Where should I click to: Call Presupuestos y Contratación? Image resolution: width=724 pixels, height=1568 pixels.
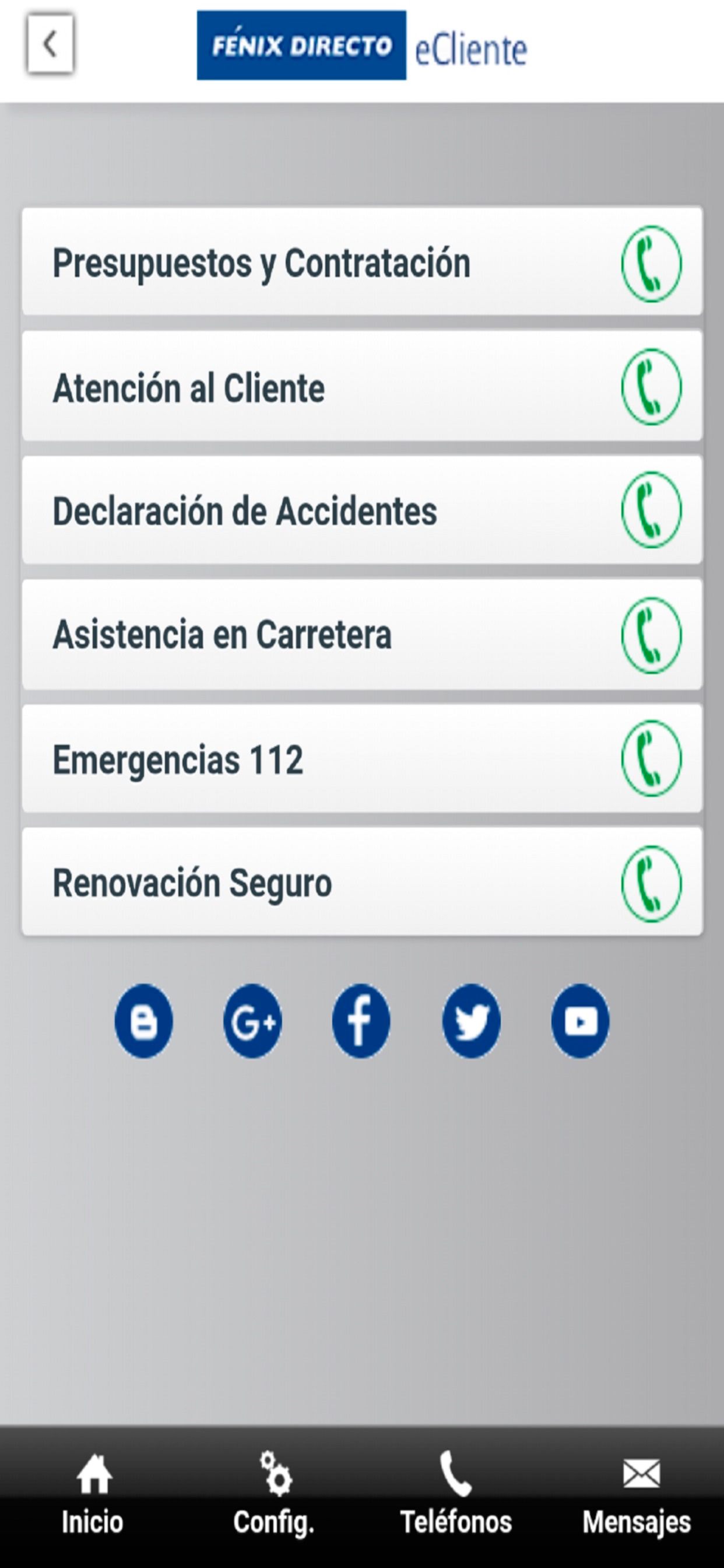point(651,264)
